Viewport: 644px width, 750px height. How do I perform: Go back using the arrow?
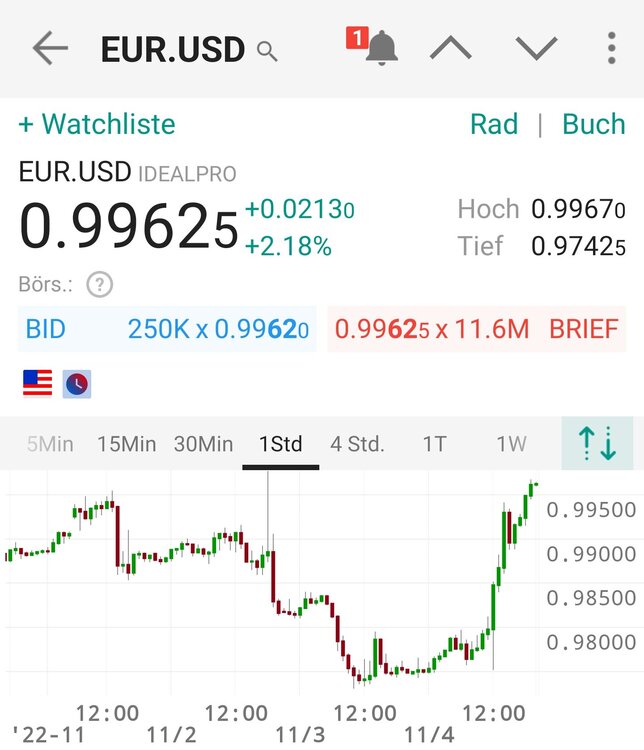click(x=49, y=48)
